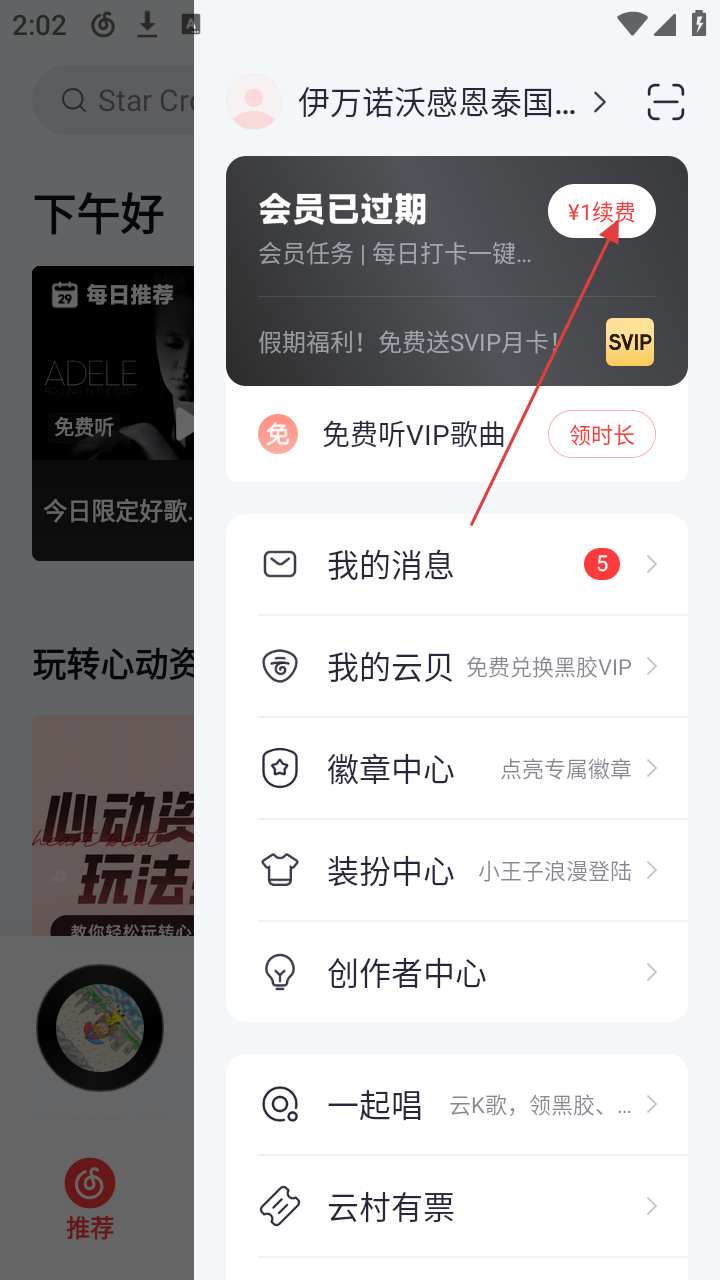The width and height of the screenshot is (720, 1280).
Task: Open 一起唱 sing-together row
Action: tap(456, 1105)
